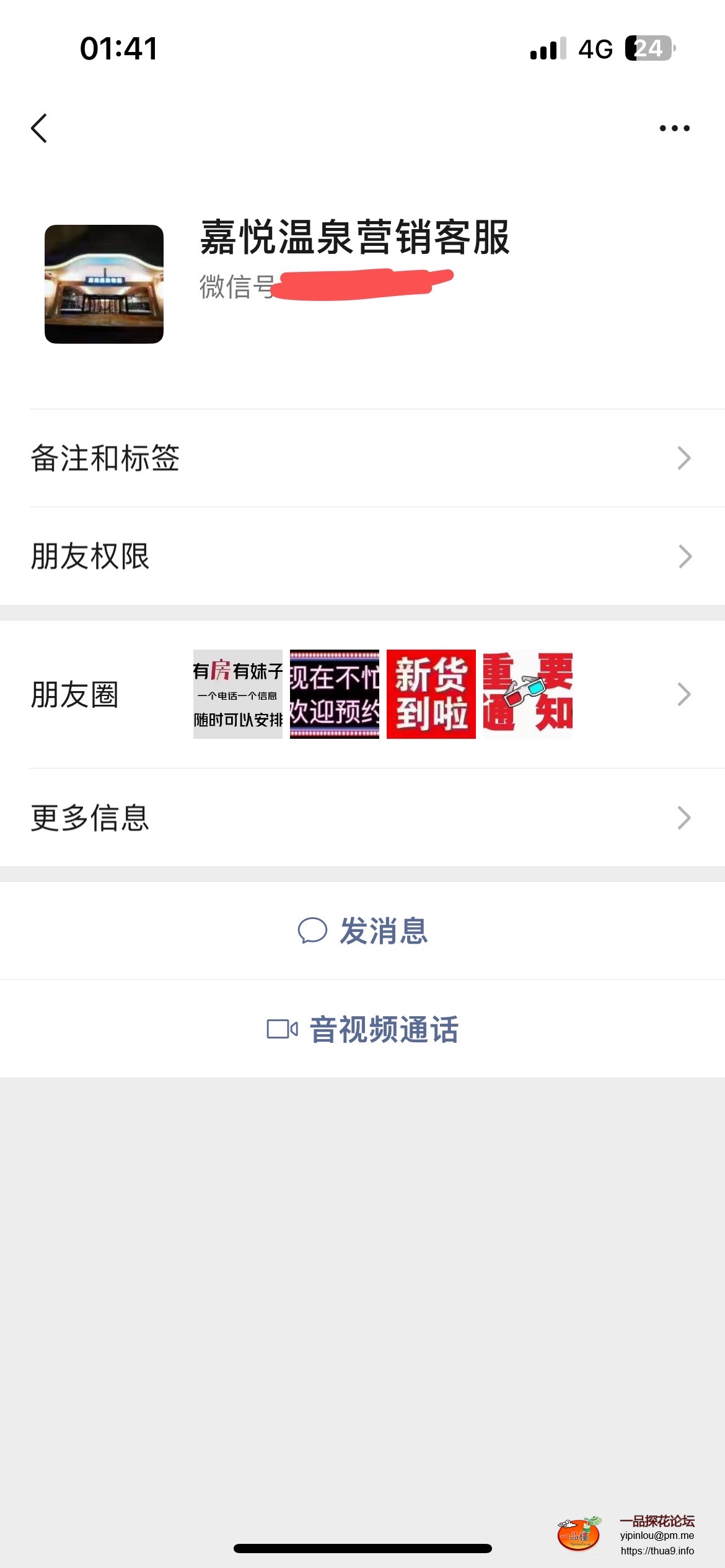Image resolution: width=725 pixels, height=1568 pixels.
Task: View the contact's profile picture
Action: [x=104, y=284]
